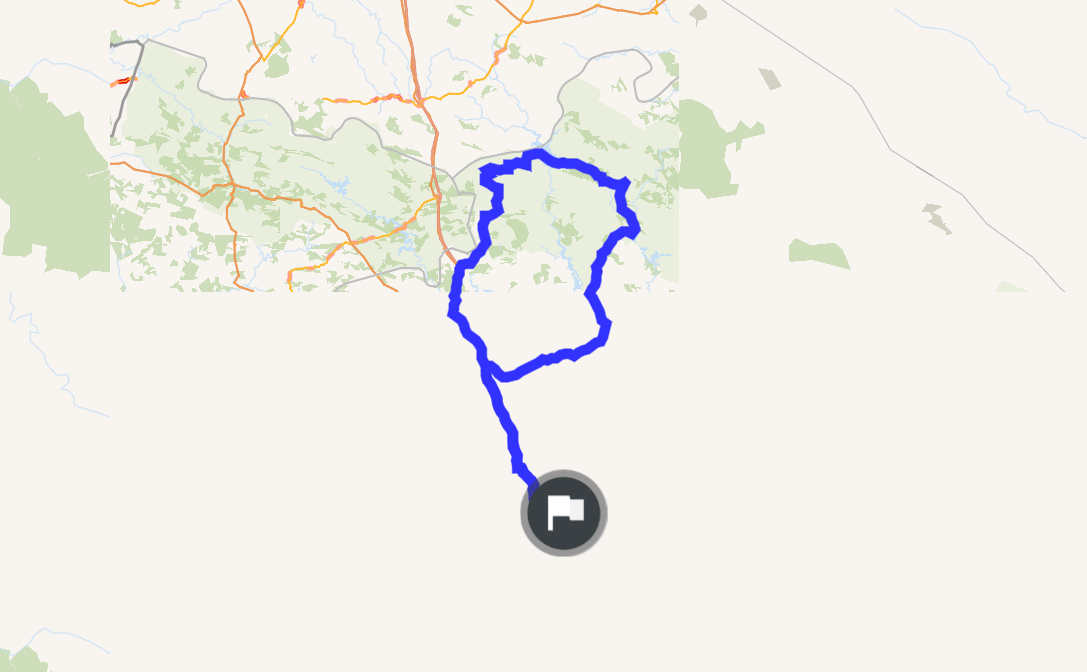Screen dimensions: 1087x672
Task: Tap the flag marker at the route end
Action: pos(564,513)
